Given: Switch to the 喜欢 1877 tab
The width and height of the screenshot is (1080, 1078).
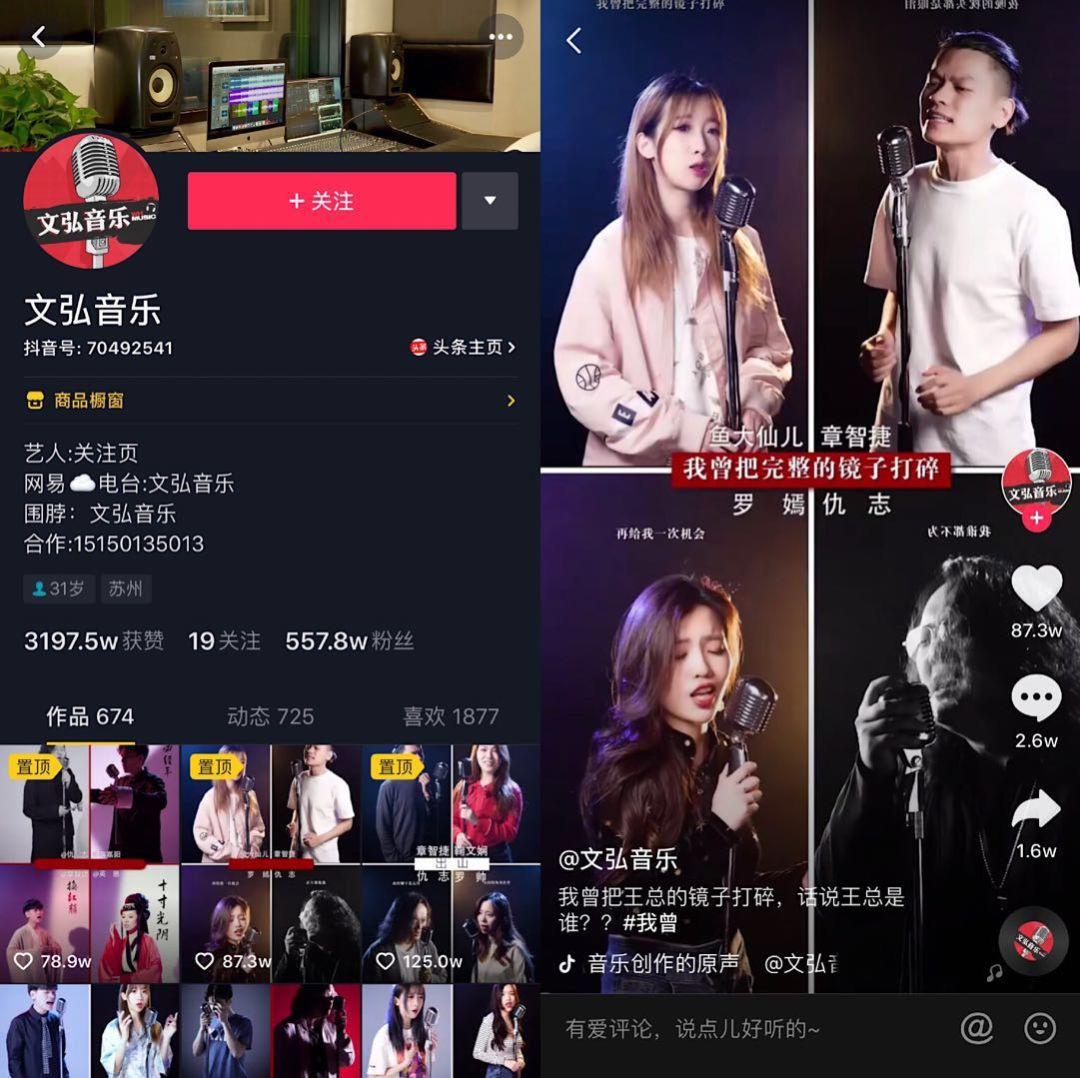Looking at the screenshot, I should (450, 716).
